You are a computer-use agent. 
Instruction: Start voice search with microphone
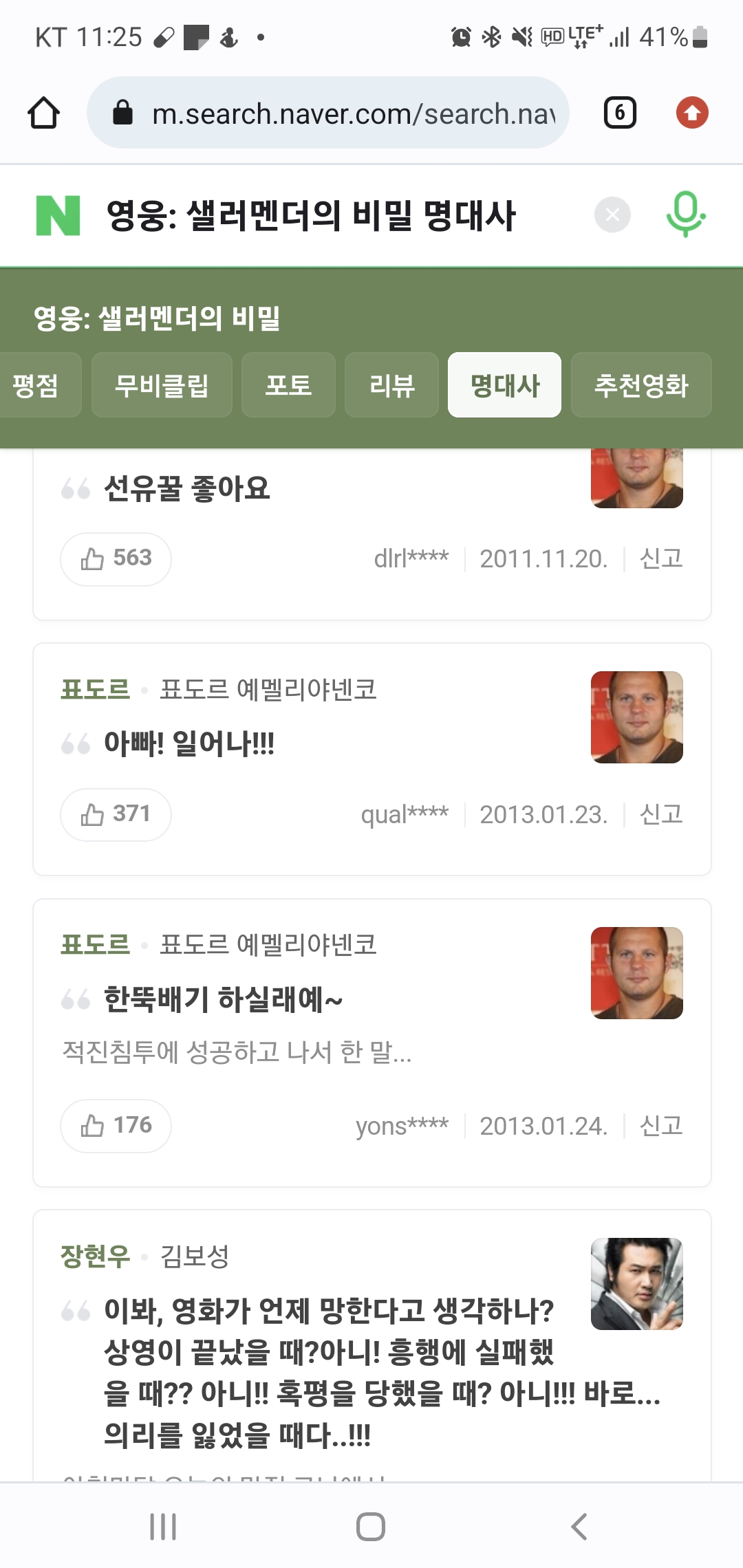(685, 215)
